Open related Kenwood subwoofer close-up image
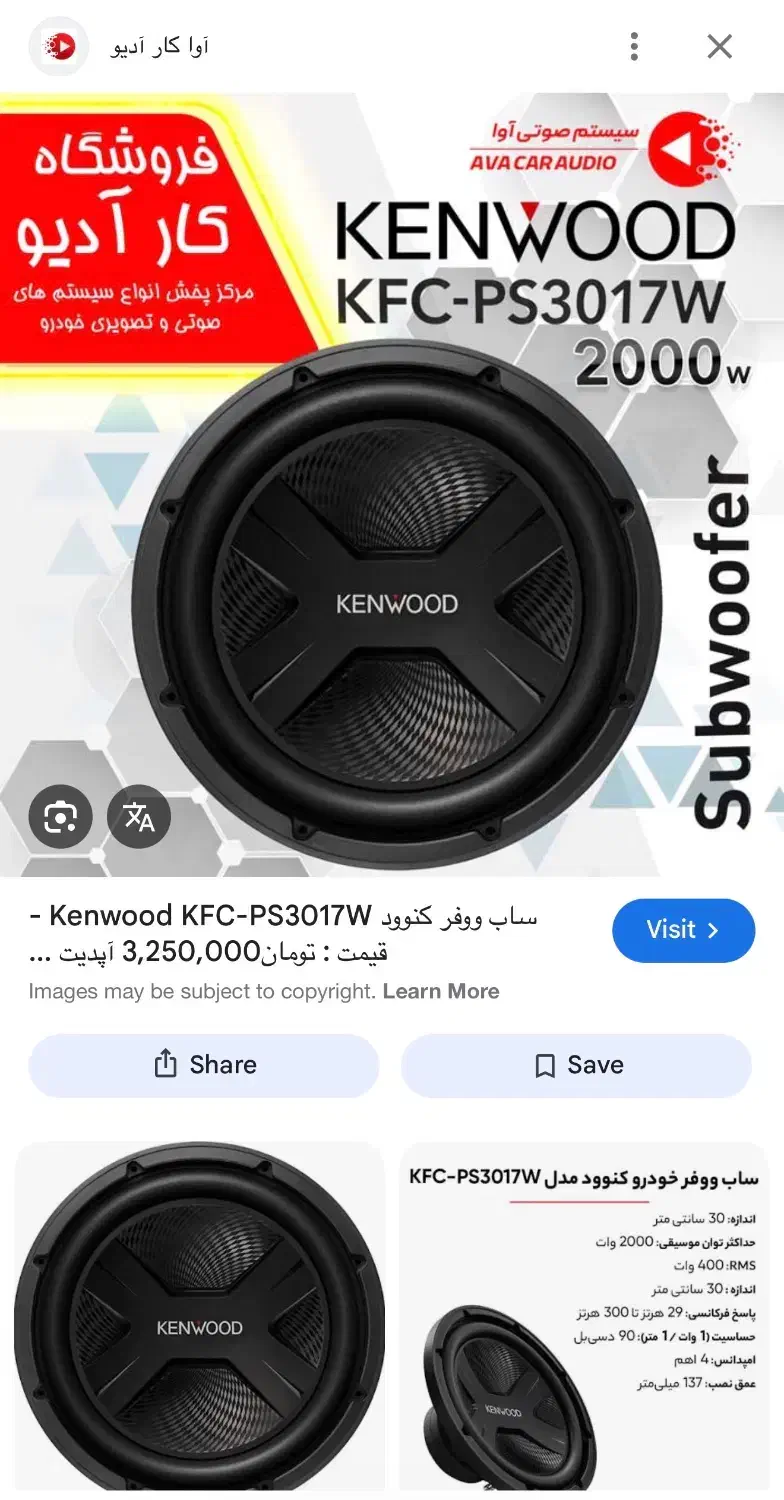This screenshot has width=784, height=1500. click(x=199, y=1320)
